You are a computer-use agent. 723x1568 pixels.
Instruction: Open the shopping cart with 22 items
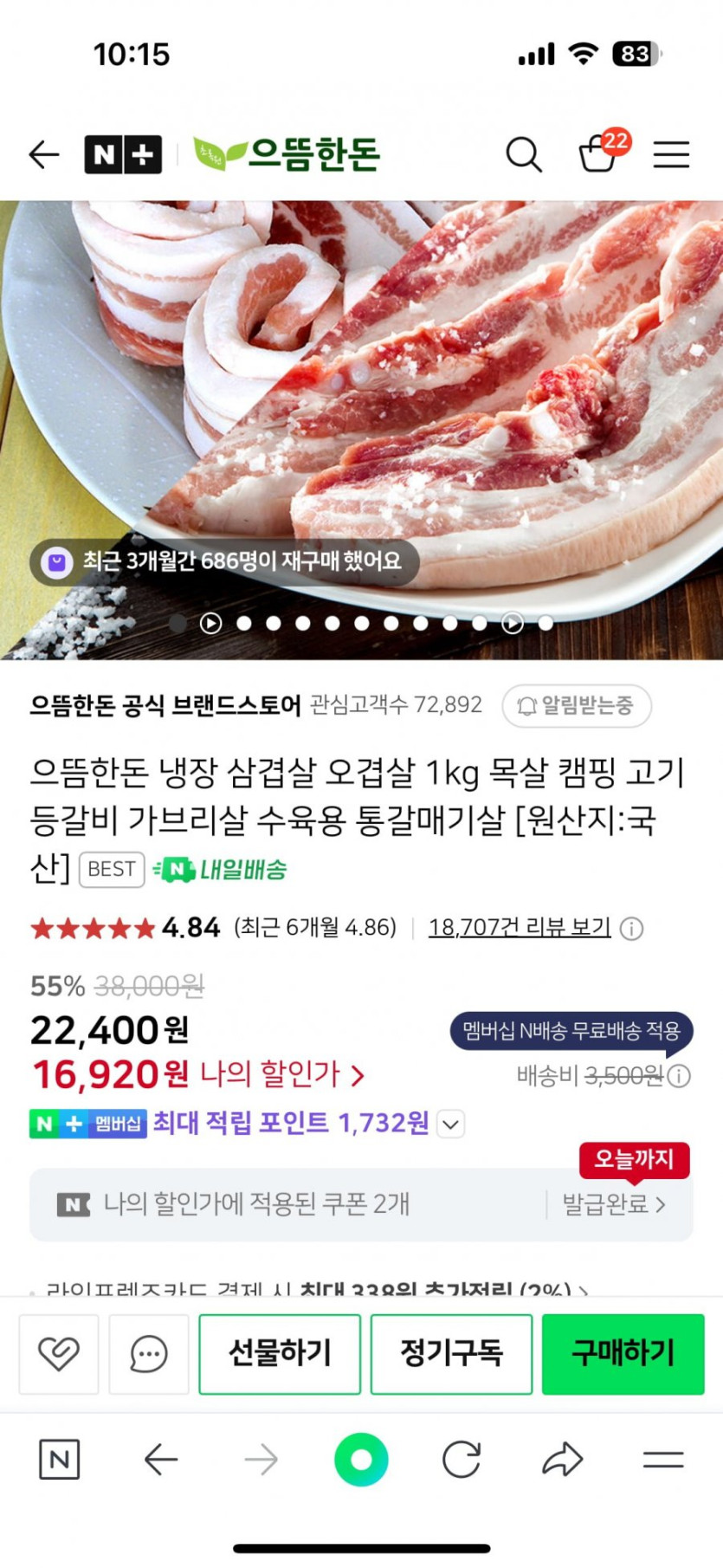(x=598, y=153)
